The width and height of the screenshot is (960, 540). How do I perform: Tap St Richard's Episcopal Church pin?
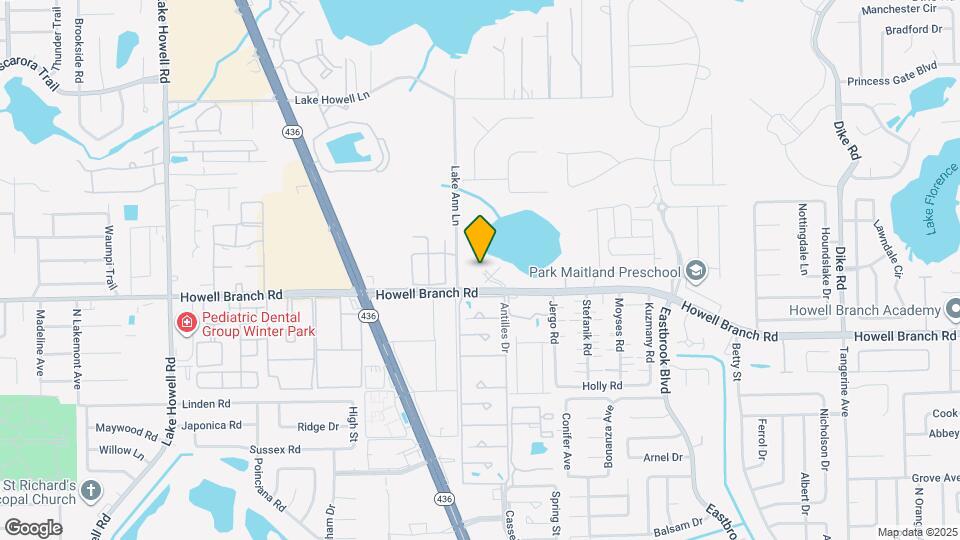click(x=92, y=491)
